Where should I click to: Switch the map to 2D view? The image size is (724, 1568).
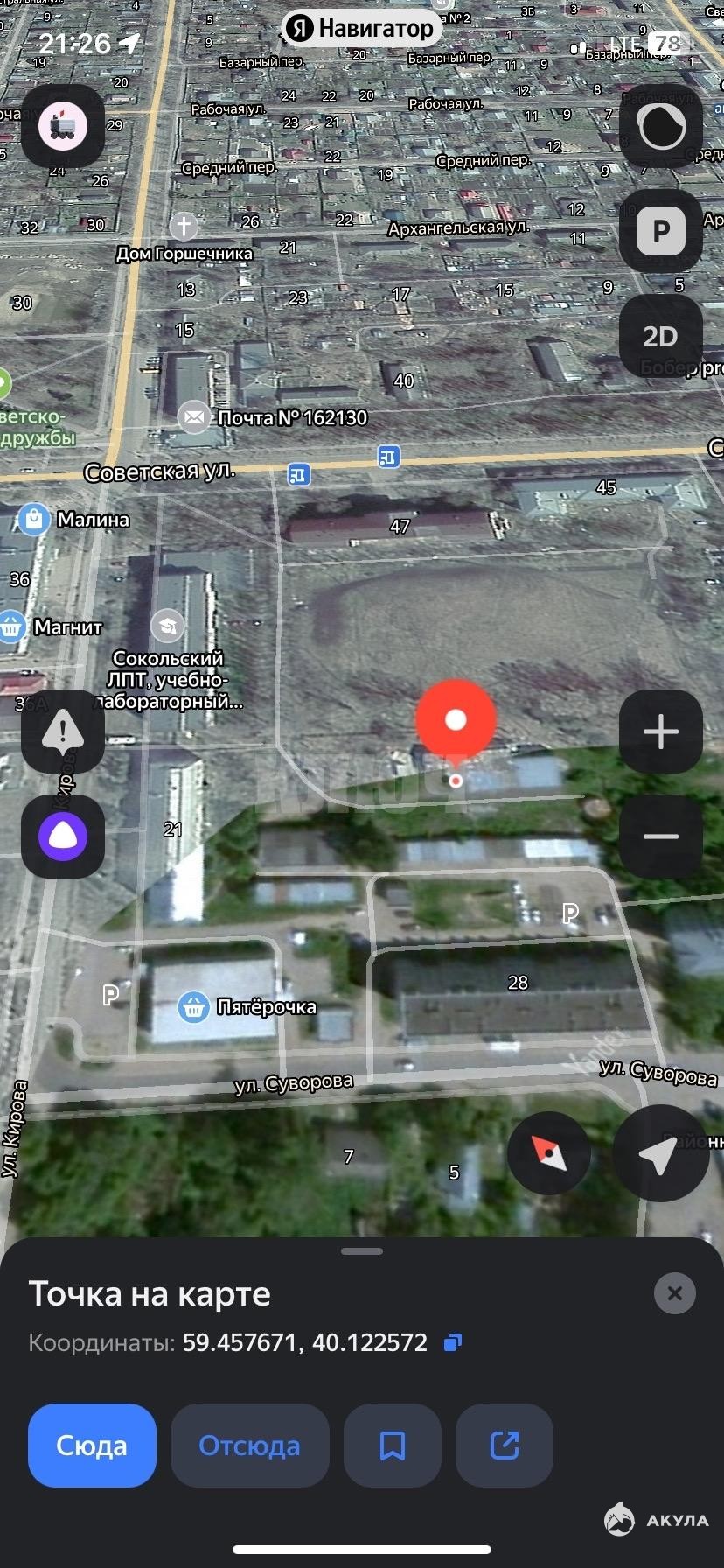[660, 337]
